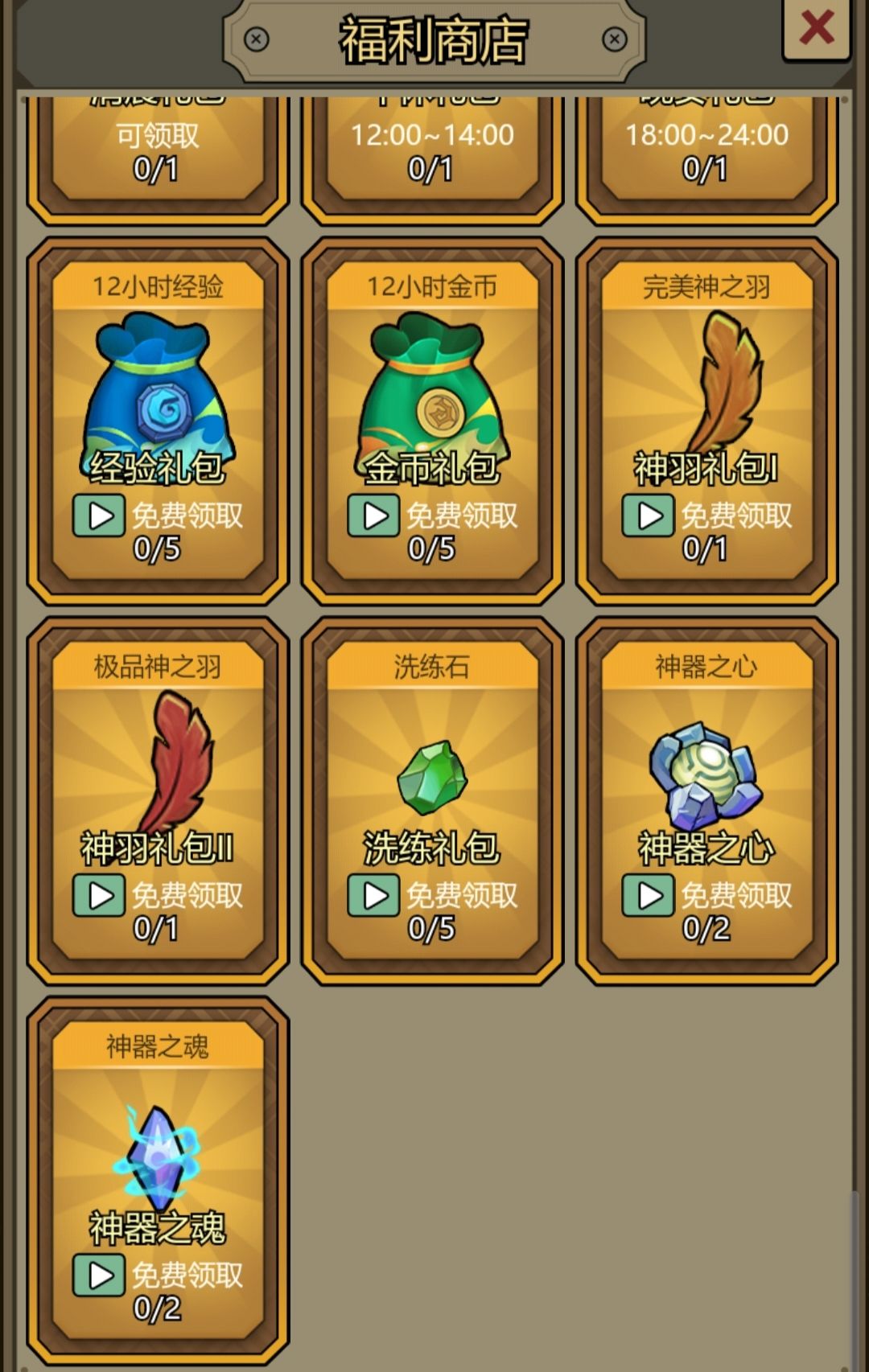869x1372 pixels.
Task: Click the 神器之心 artifact heart icon
Action: point(706,772)
